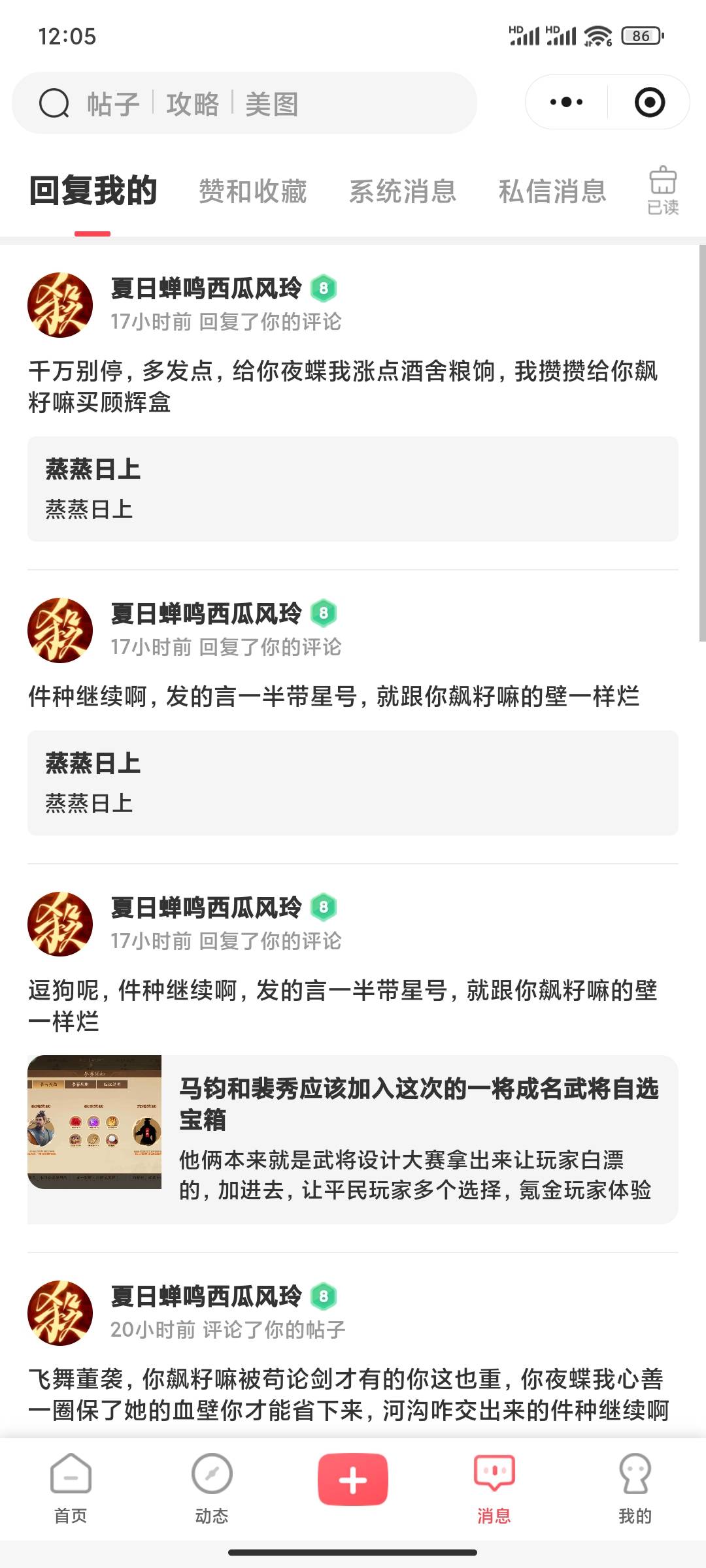This screenshot has width=706, height=1568.
Task: Mark all messages as 已读
Action: 662,190
